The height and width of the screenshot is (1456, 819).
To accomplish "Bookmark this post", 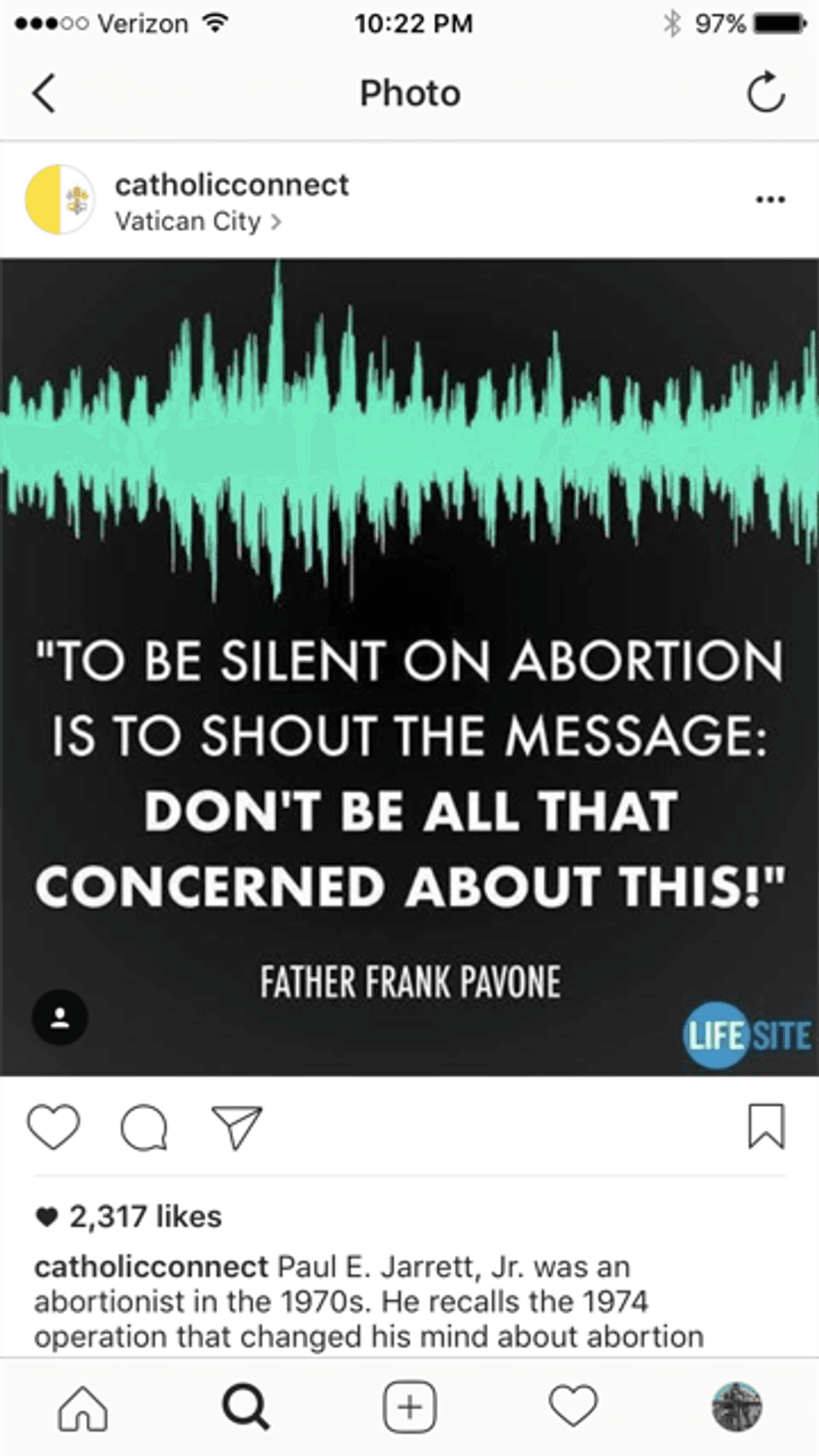I will point(766,1126).
